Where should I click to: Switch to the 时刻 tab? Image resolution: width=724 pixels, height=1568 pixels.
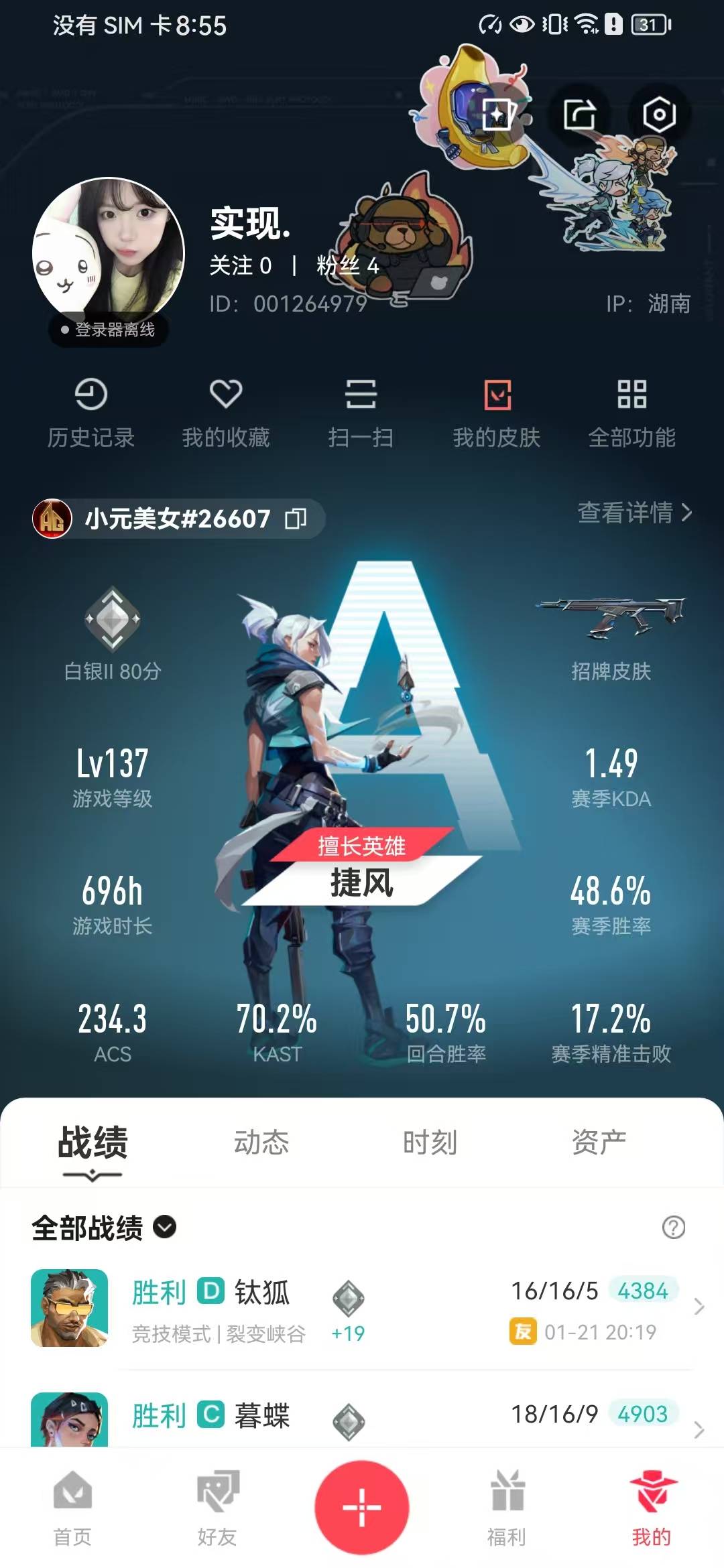pyautogui.click(x=430, y=1142)
